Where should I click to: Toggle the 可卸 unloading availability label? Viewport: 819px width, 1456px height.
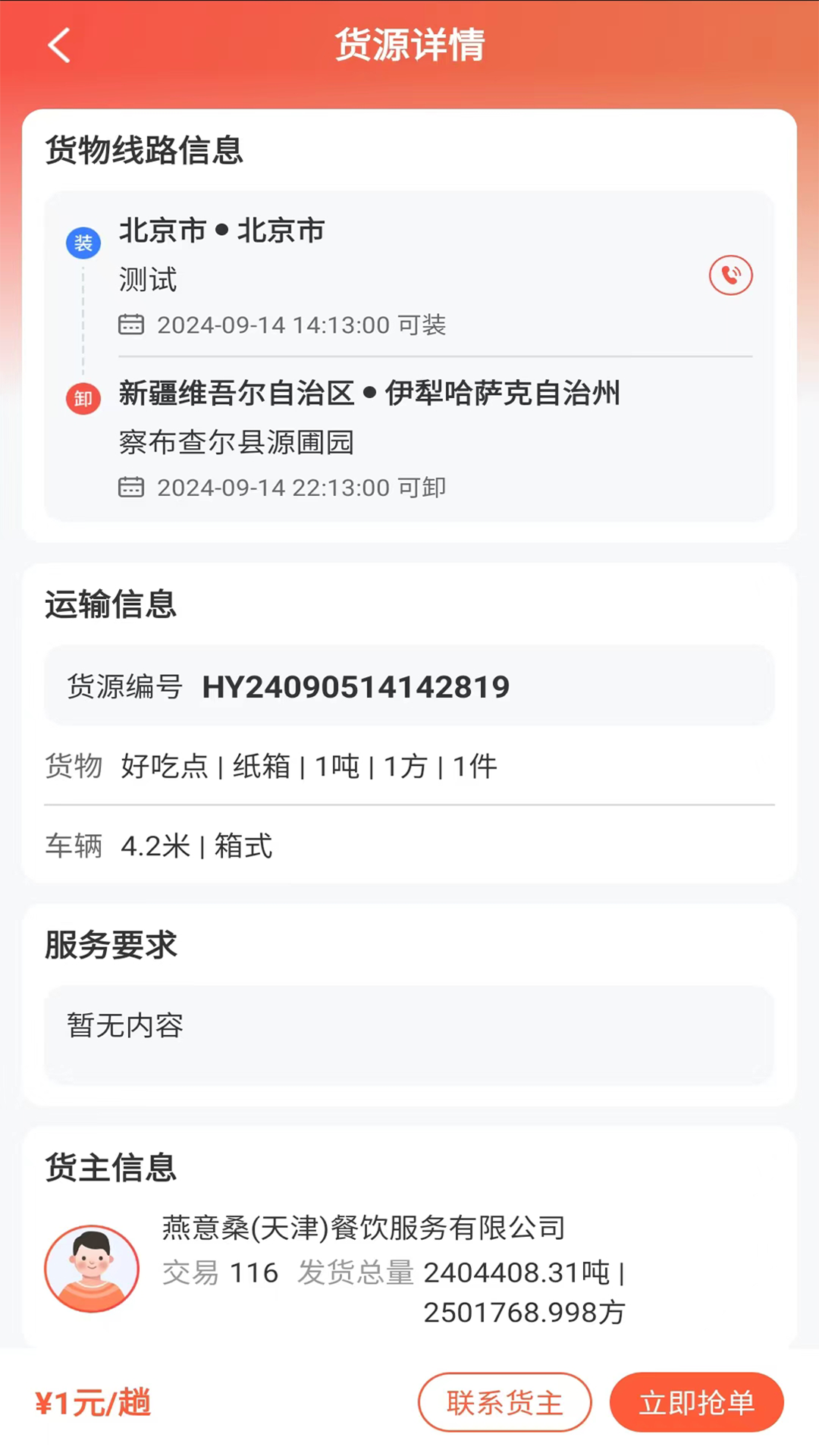click(x=423, y=488)
